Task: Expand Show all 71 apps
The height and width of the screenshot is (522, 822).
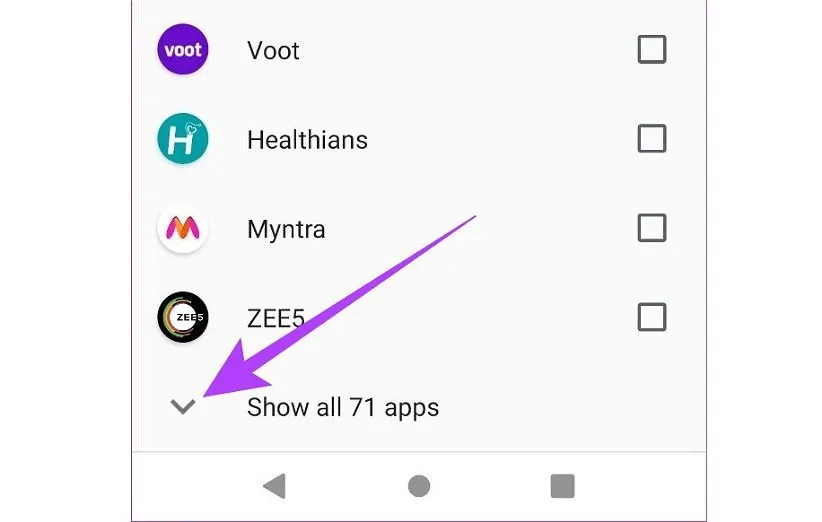Action: (x=342, y=407)
